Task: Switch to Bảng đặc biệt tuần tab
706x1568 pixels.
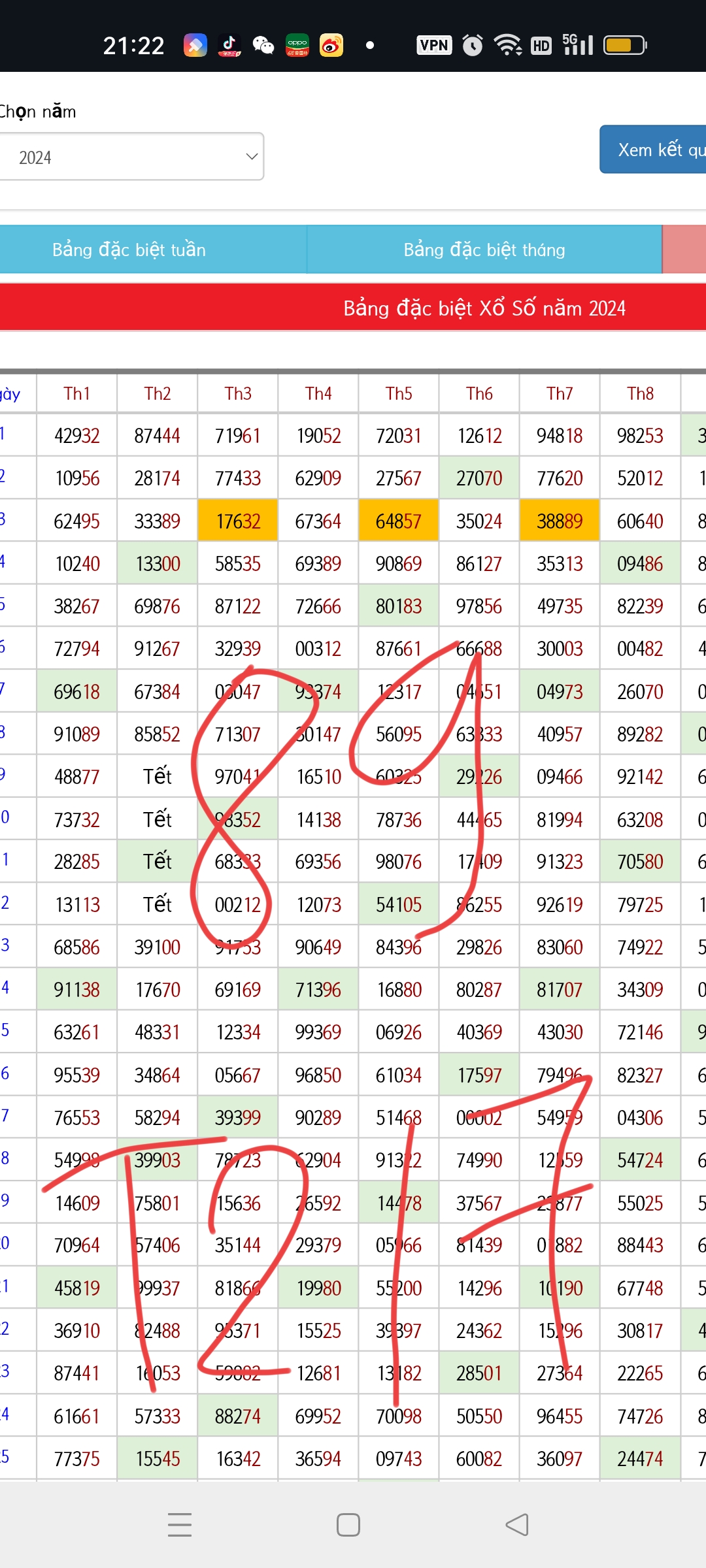Action: pyautogui.click(x=153, y=250)
